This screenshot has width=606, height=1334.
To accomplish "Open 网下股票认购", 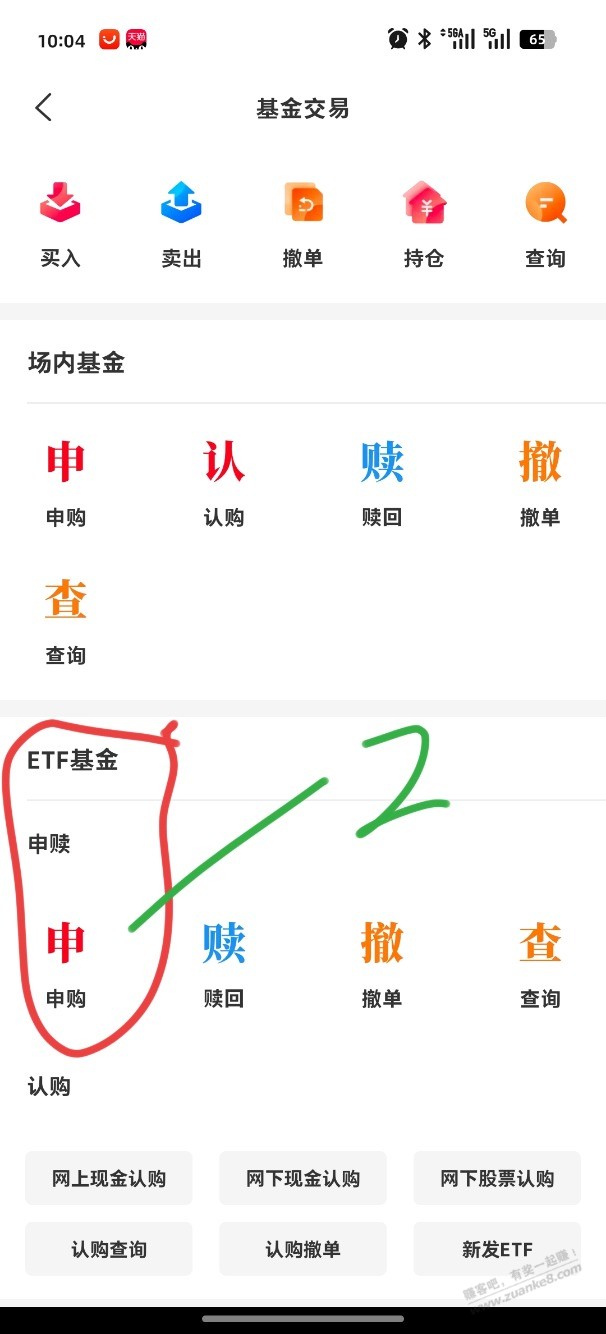I will pos(497,1179).
